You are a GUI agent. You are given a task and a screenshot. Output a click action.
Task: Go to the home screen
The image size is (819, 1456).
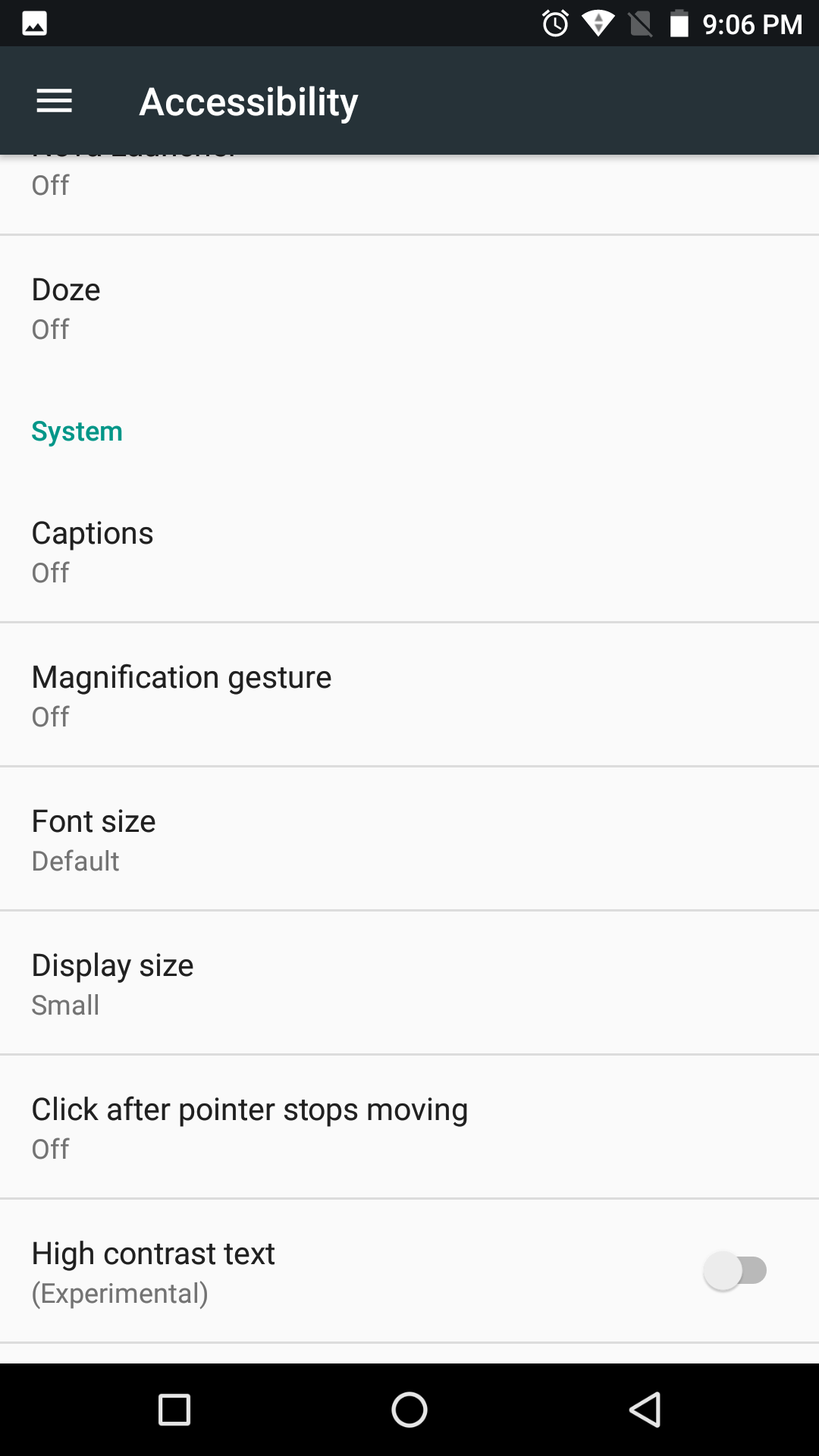coord(409,1410)
